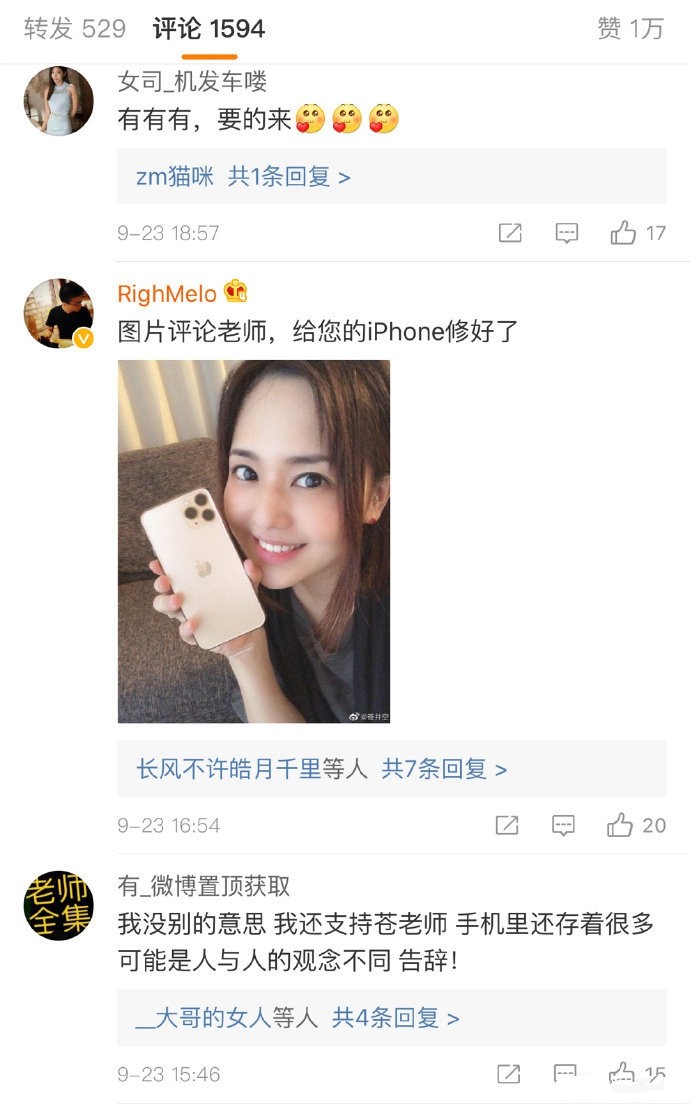The width and height of the screenshot is (690, 1107).
Task: Switch to the 赞 1万 tab
Action: click(630, 29)
